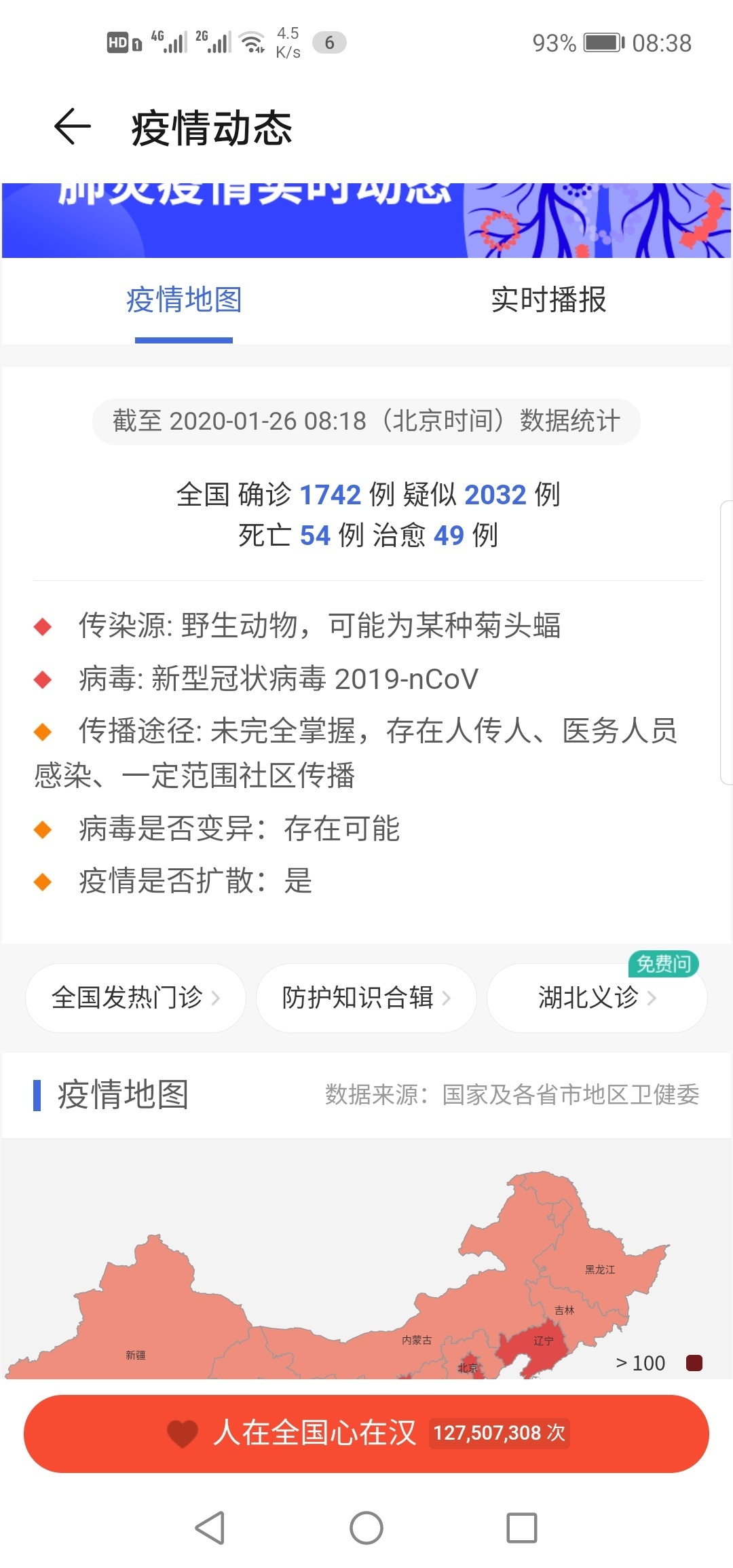Select the 疫情地图 tab
Screen dimensions: 733x1568
(x=184, y=300)
